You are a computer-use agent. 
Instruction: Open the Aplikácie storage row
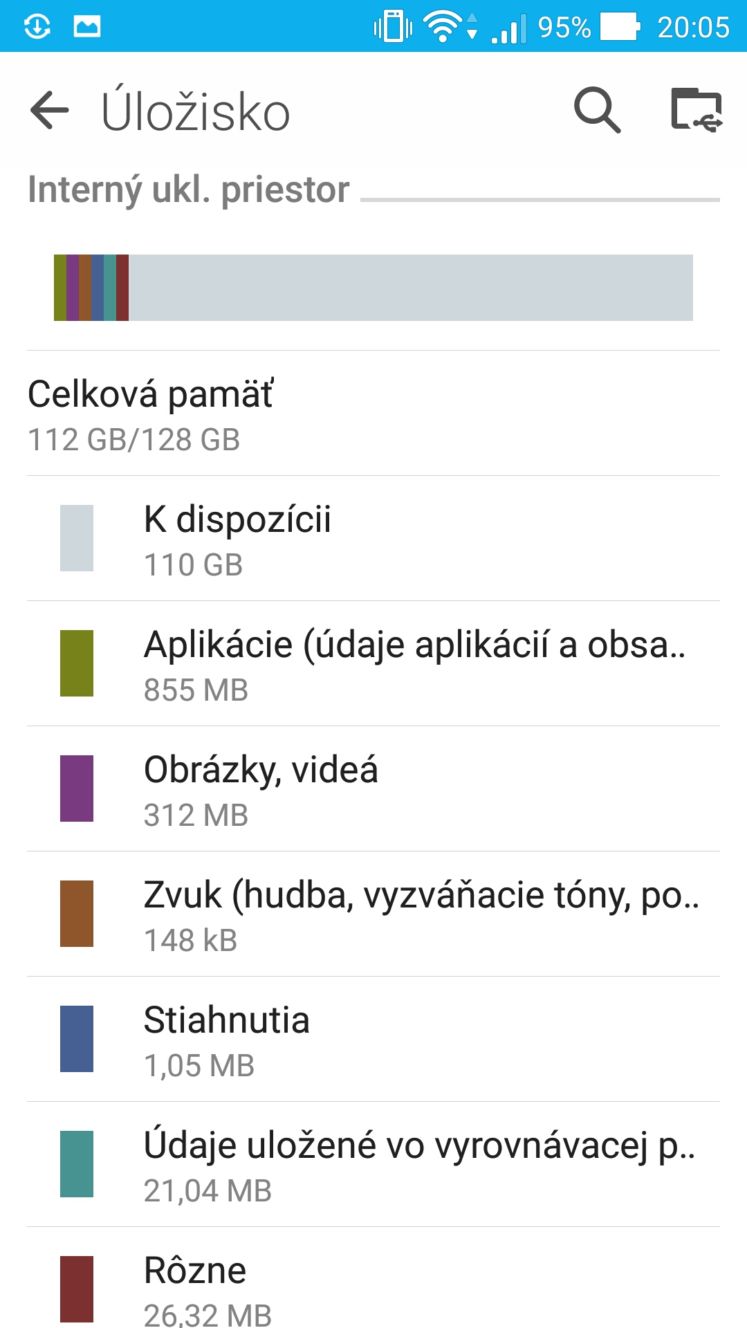tap(373, 664)
